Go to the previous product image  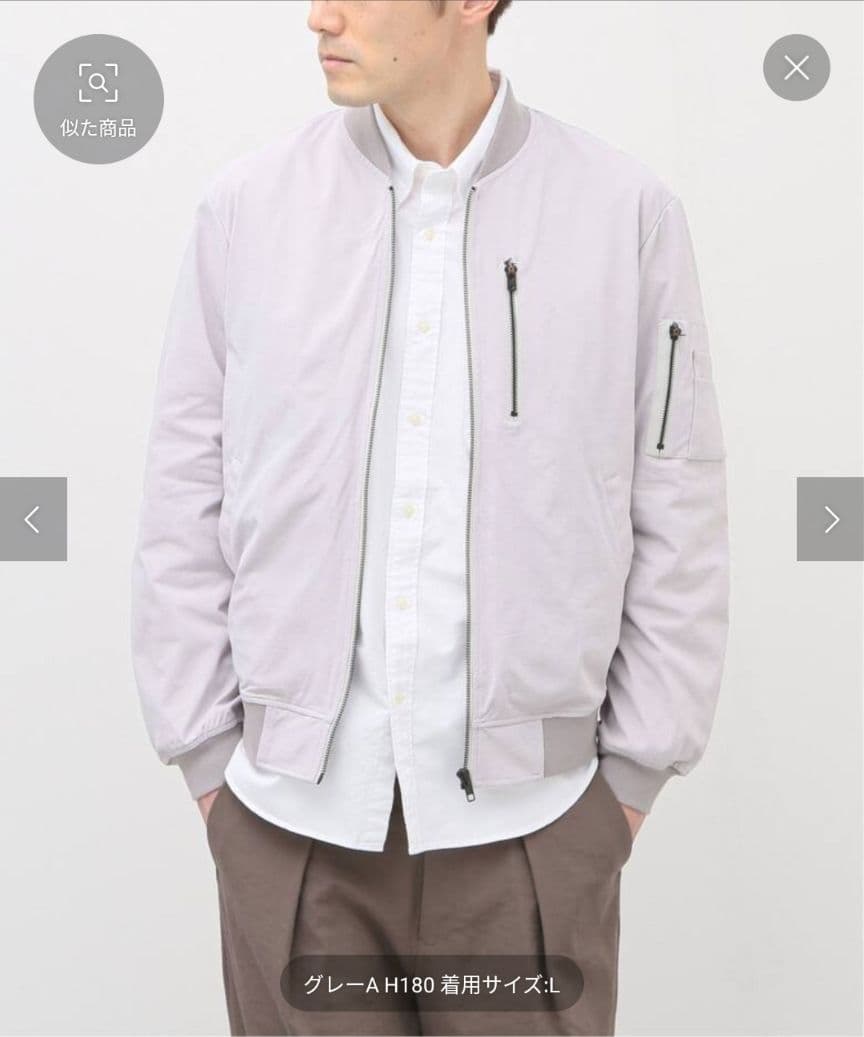click(x=33, y=519)
